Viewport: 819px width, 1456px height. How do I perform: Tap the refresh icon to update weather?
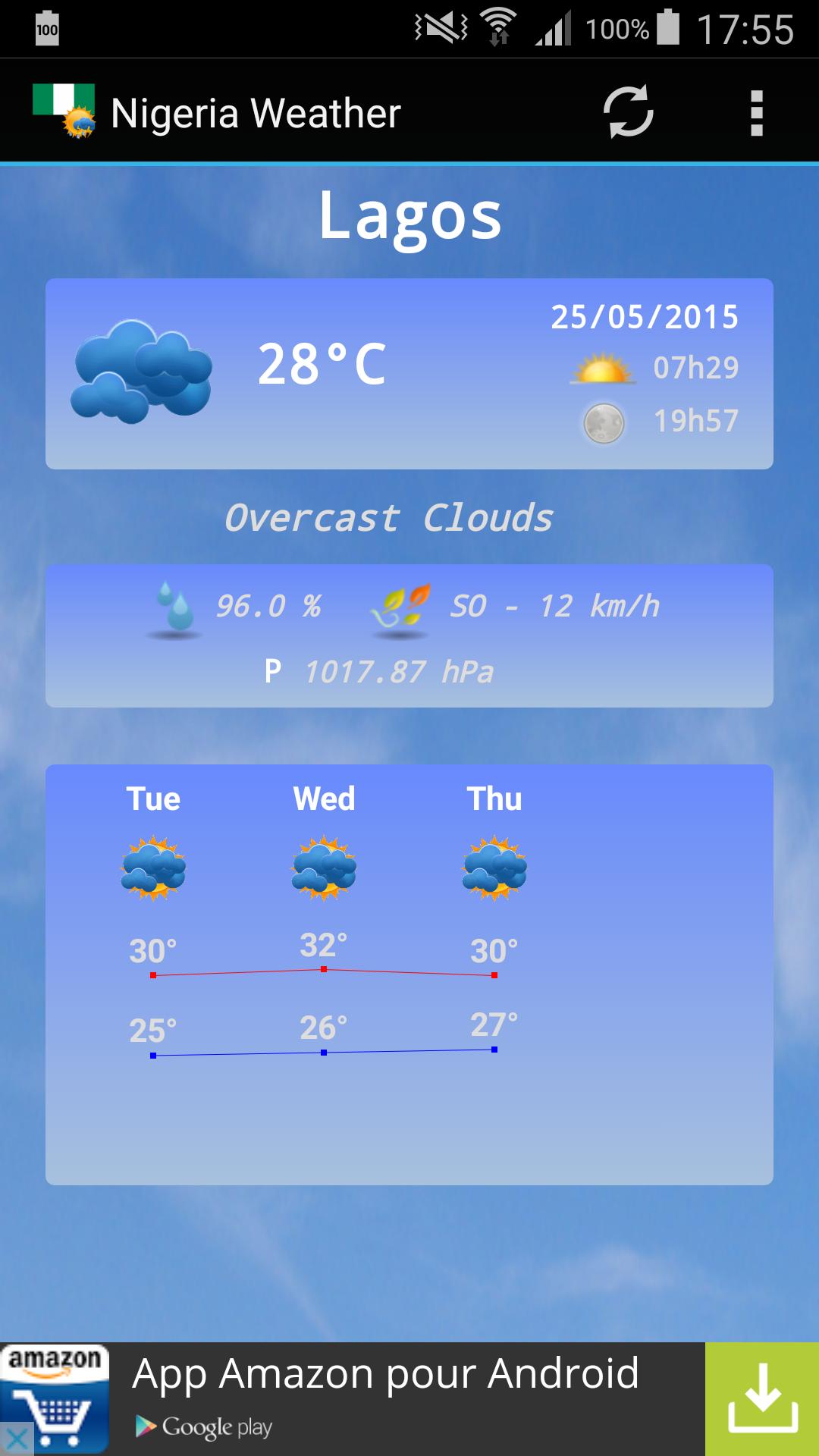click(626, 111)
